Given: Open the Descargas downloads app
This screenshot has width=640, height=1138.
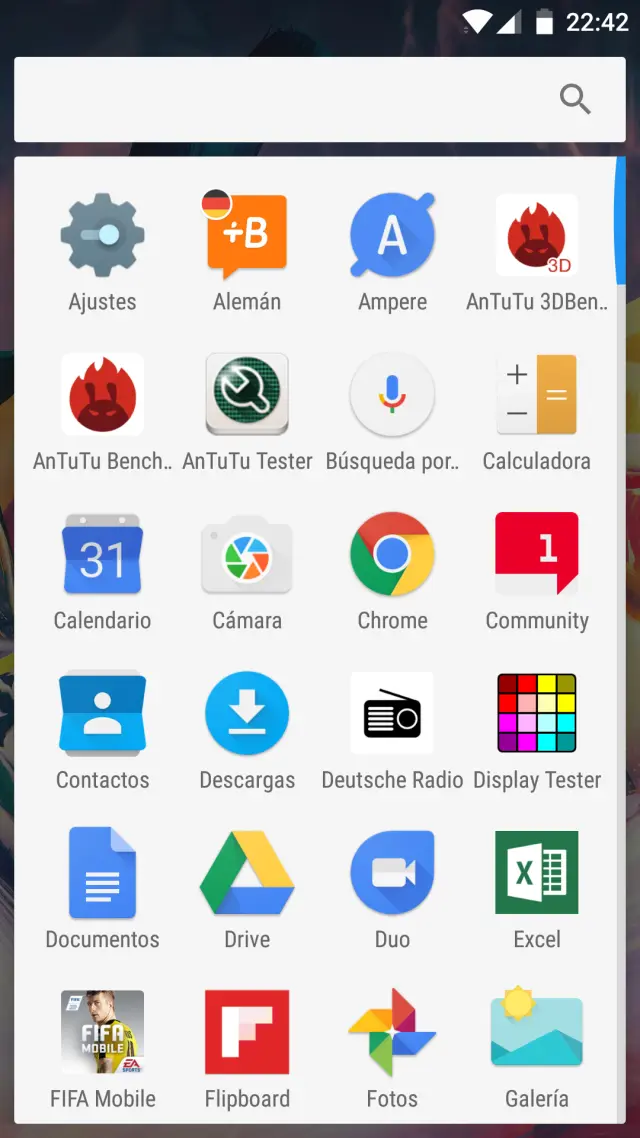Looking at the screenshot, I should (x=247, y=713).
